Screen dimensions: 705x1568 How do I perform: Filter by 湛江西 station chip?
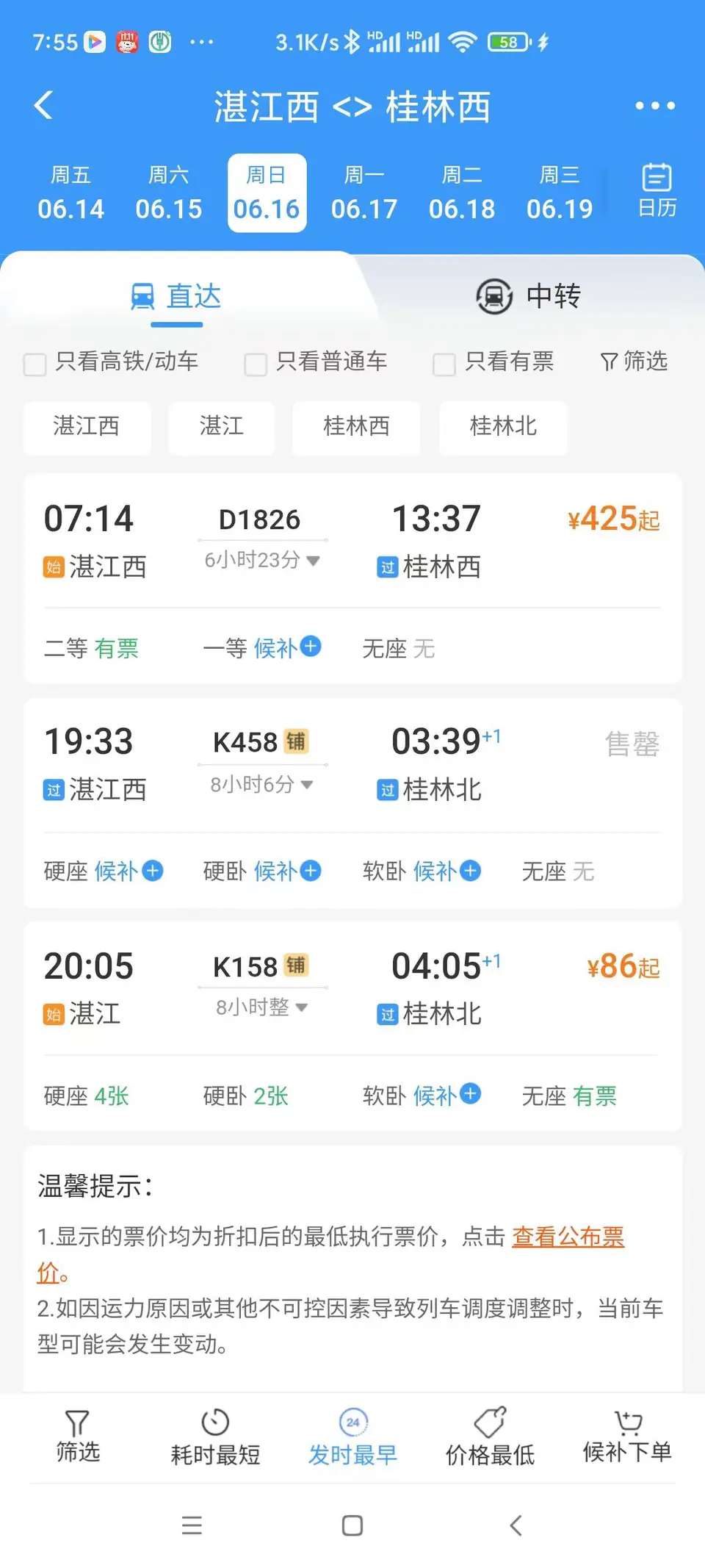pyautogui.click(x=87, y=426)
